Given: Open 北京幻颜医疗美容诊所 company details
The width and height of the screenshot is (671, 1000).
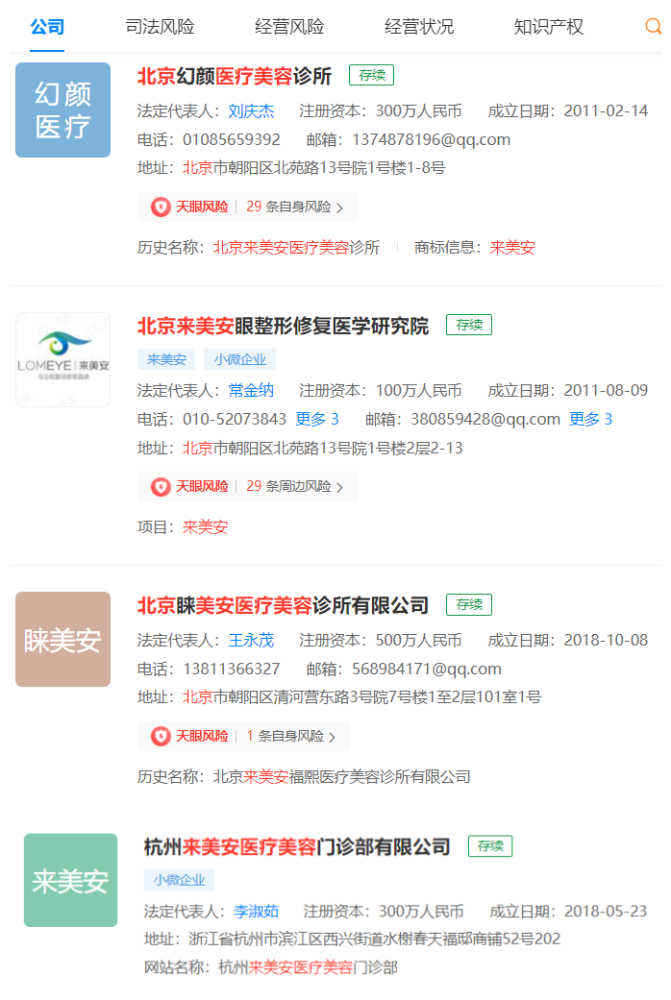Looking at the screenshot, I should click(x=234, y=75).
